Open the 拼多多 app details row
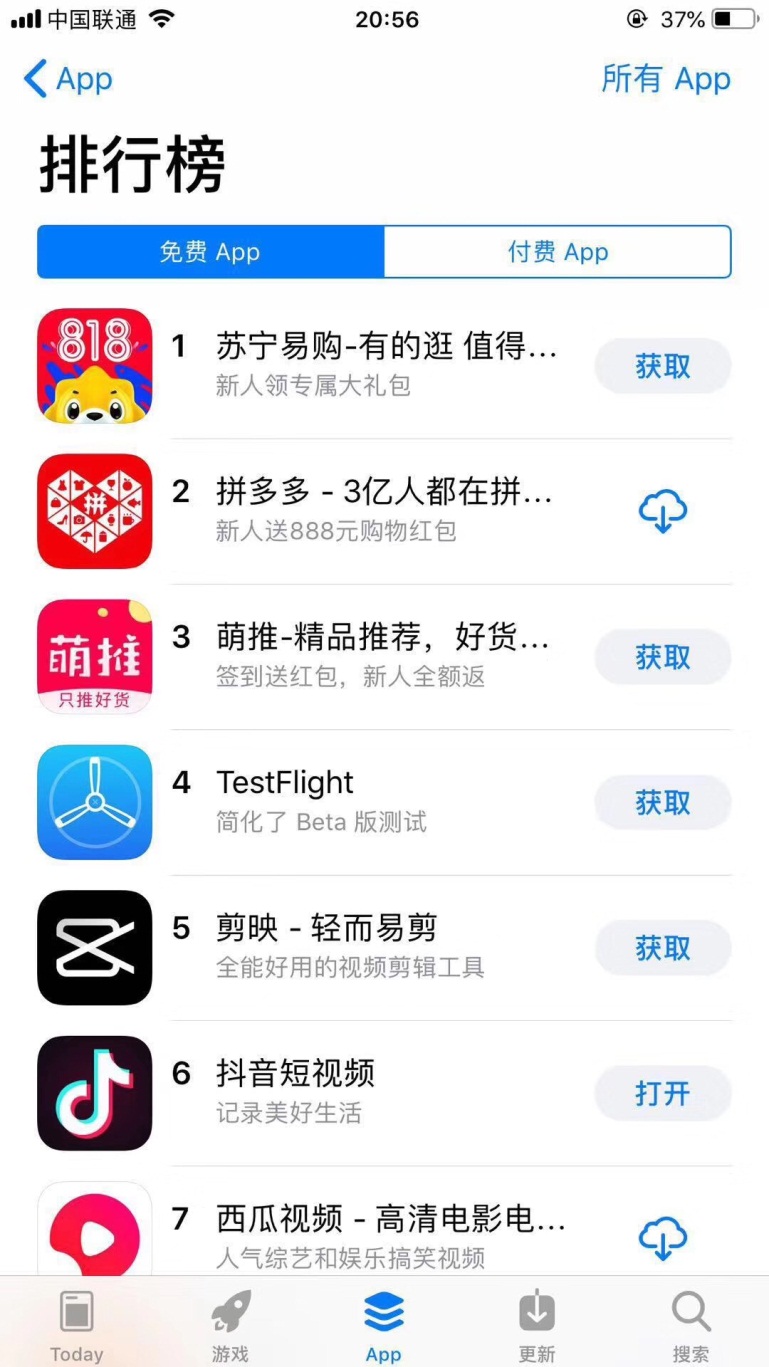The image size is (769, 1367). (x=384, y=510)
